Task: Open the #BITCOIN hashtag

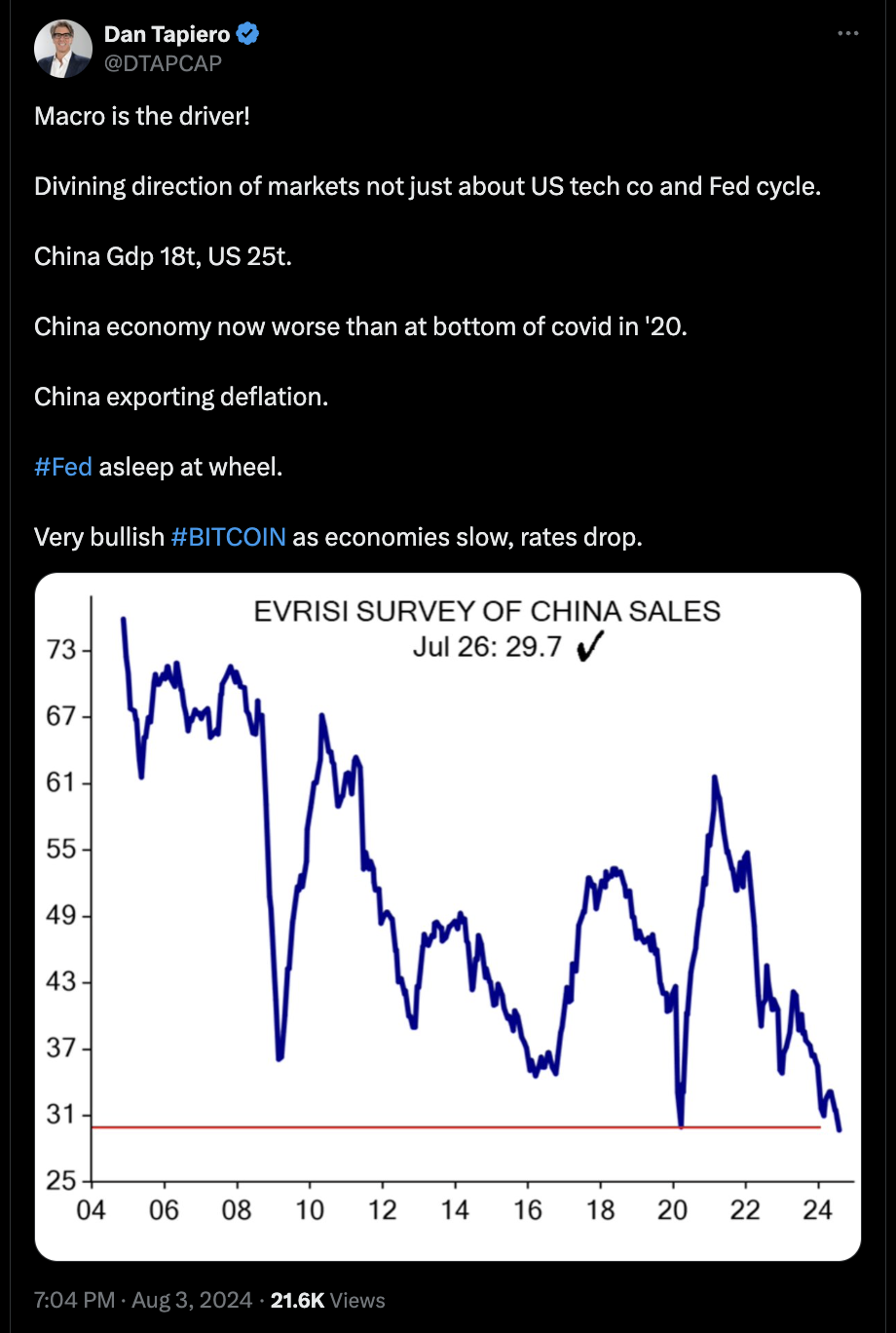Action: click(x=228, y=537)
